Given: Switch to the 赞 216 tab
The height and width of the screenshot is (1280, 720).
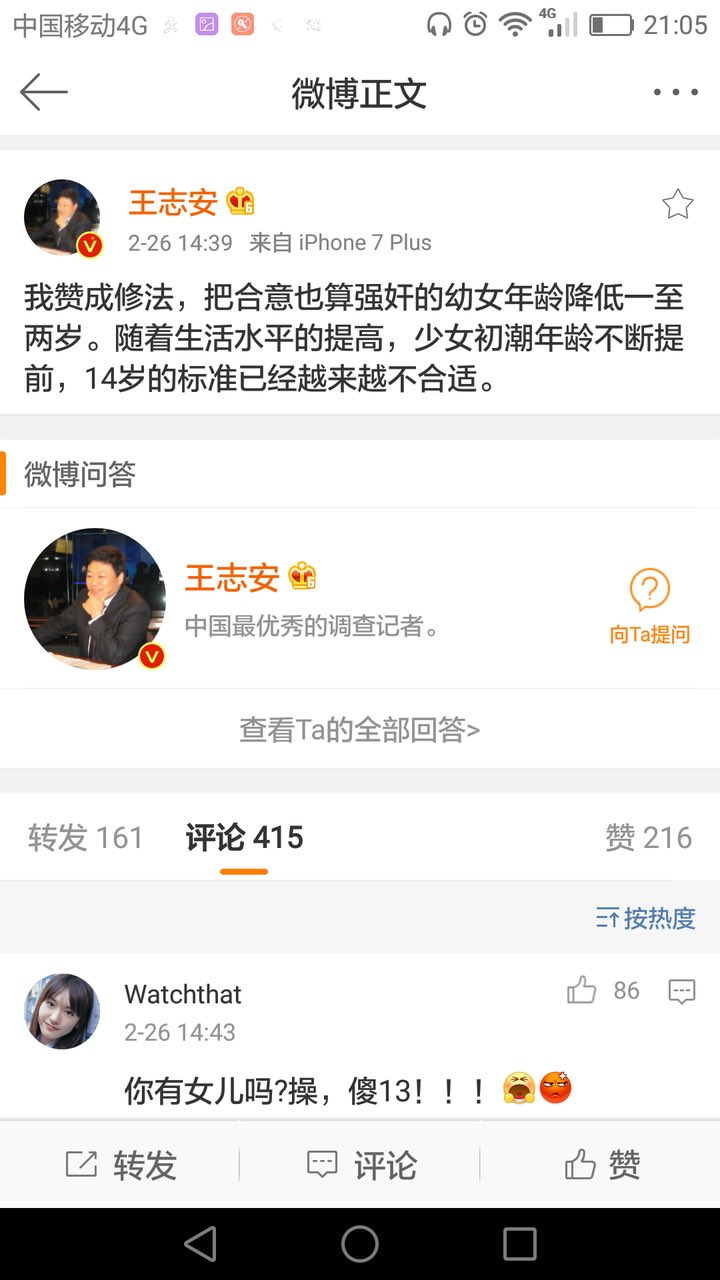Looking at the screenshot, I should pos(648,838).
